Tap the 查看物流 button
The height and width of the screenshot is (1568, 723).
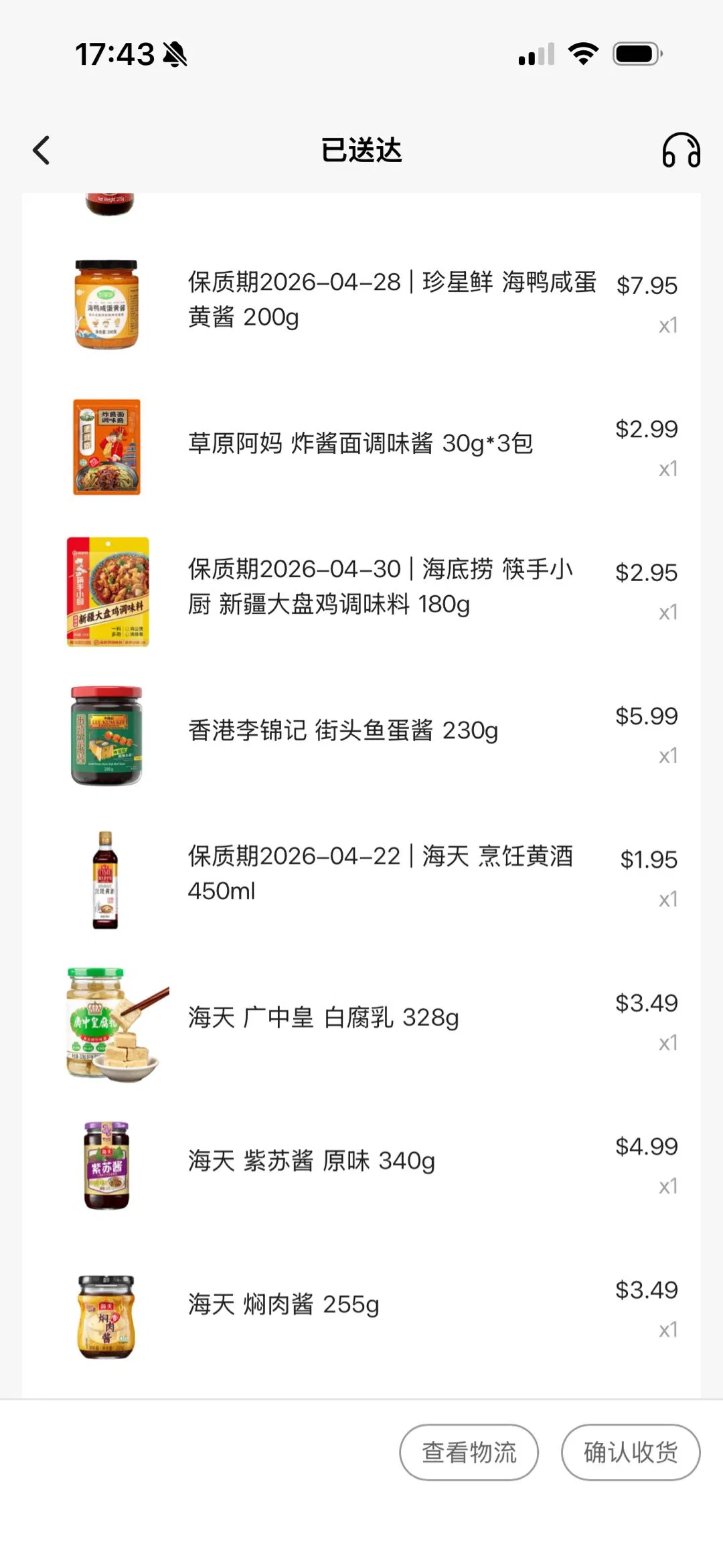tap(469, 1452)
